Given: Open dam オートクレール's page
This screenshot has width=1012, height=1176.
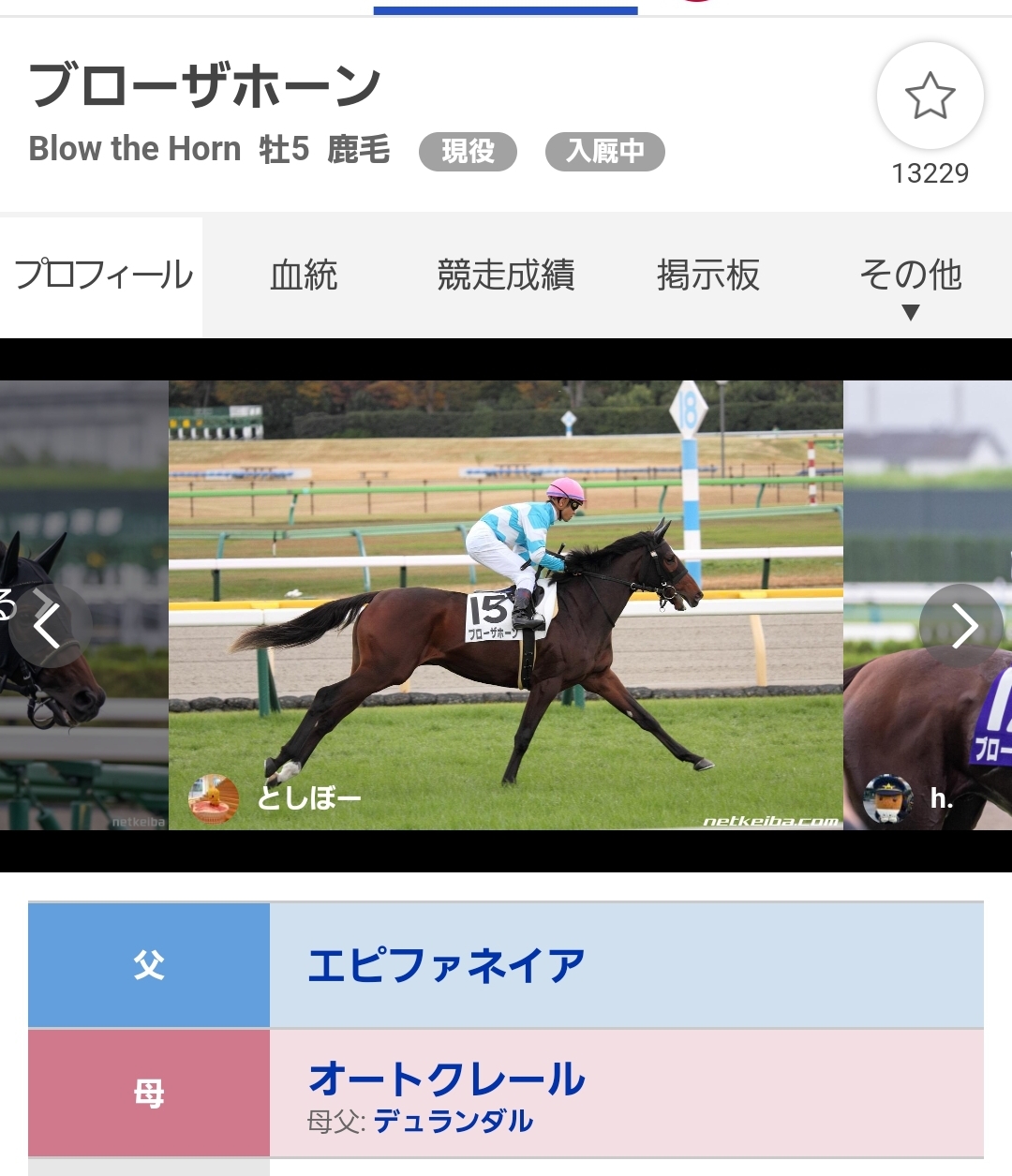Looking at the screenshot, I should 447,1079.
